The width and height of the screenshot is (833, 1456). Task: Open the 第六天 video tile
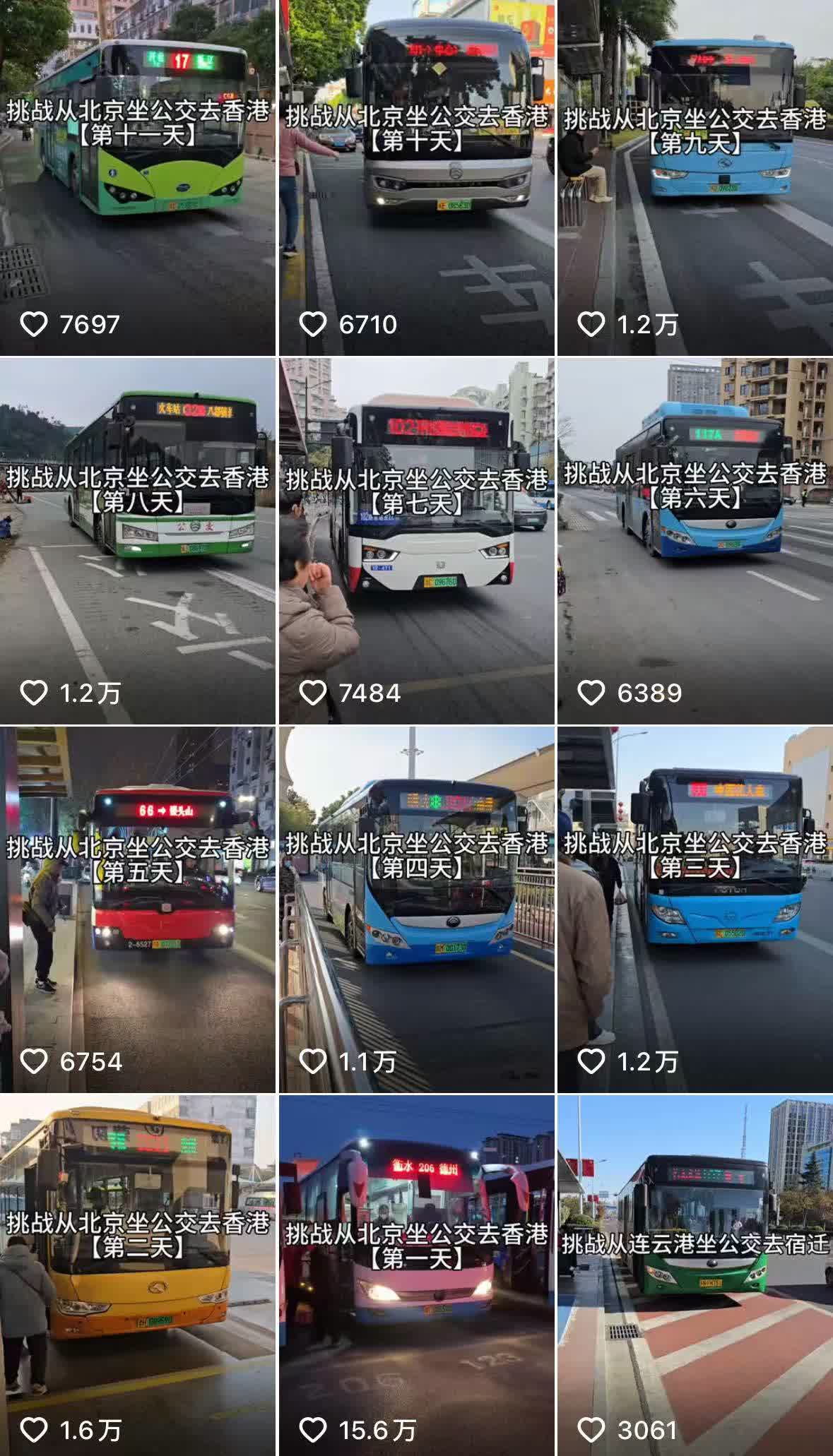(x=695, y=541)
